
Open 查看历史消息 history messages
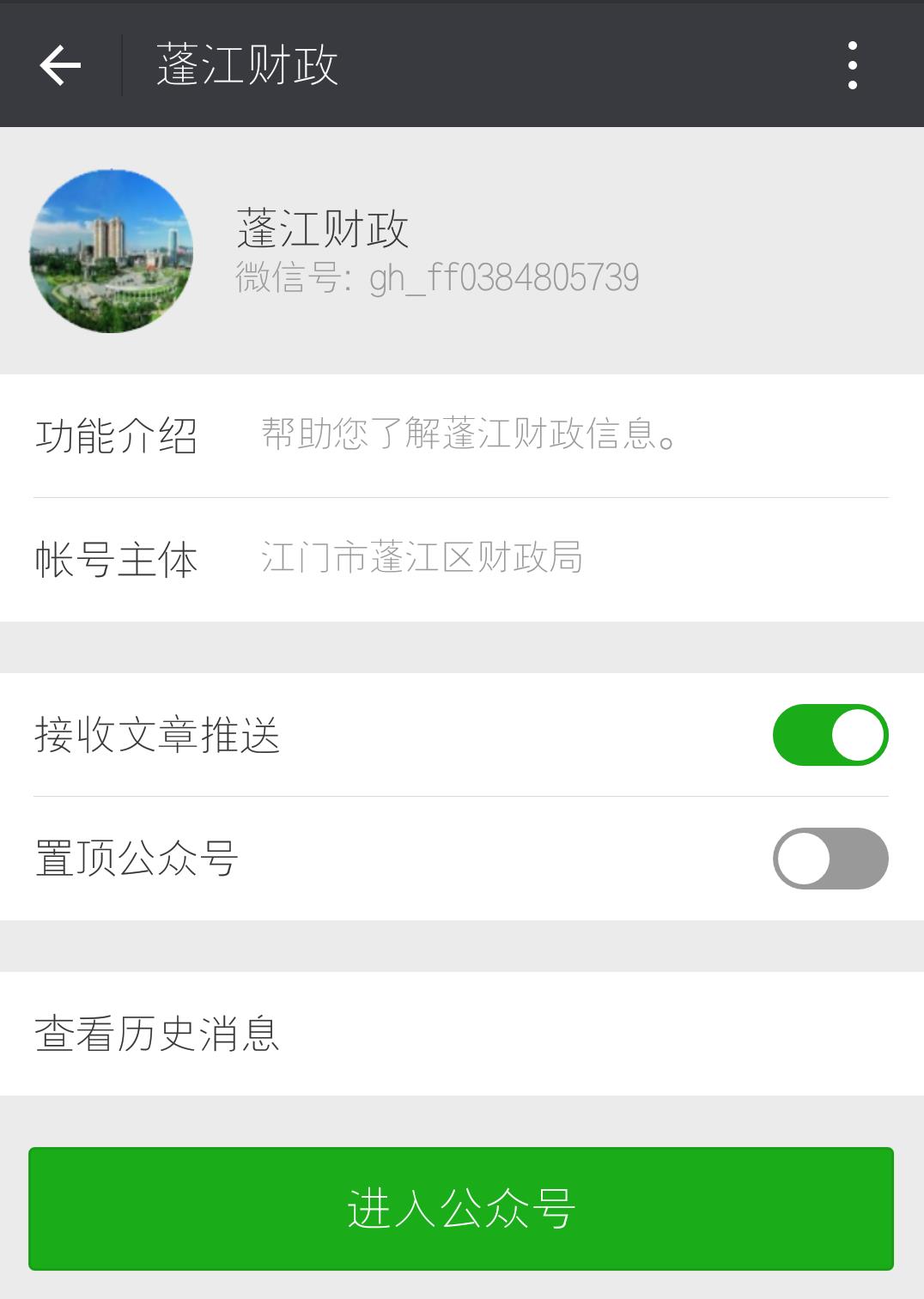[461, 1034]
